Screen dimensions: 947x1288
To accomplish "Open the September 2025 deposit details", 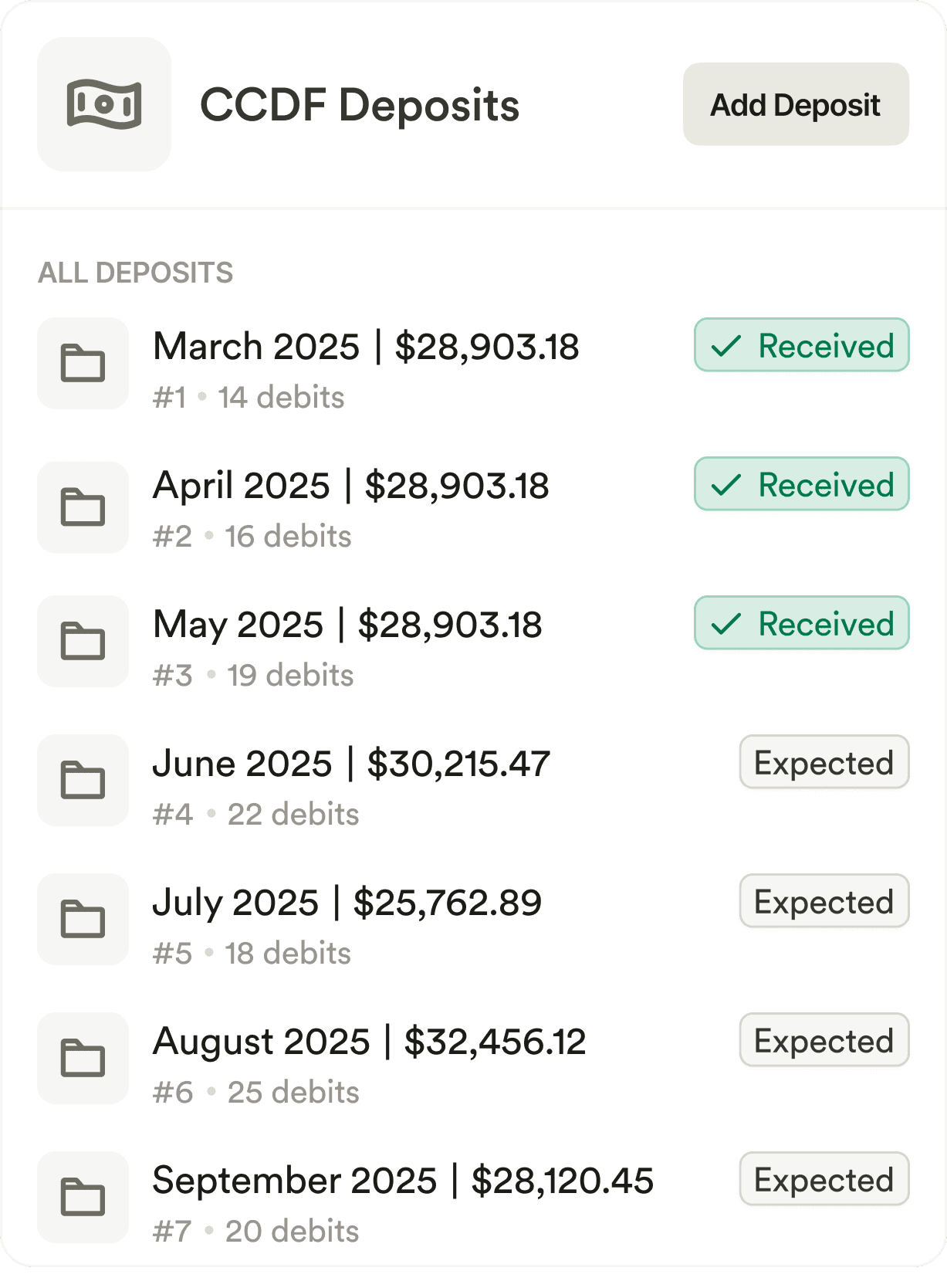I will (401, 1180).
